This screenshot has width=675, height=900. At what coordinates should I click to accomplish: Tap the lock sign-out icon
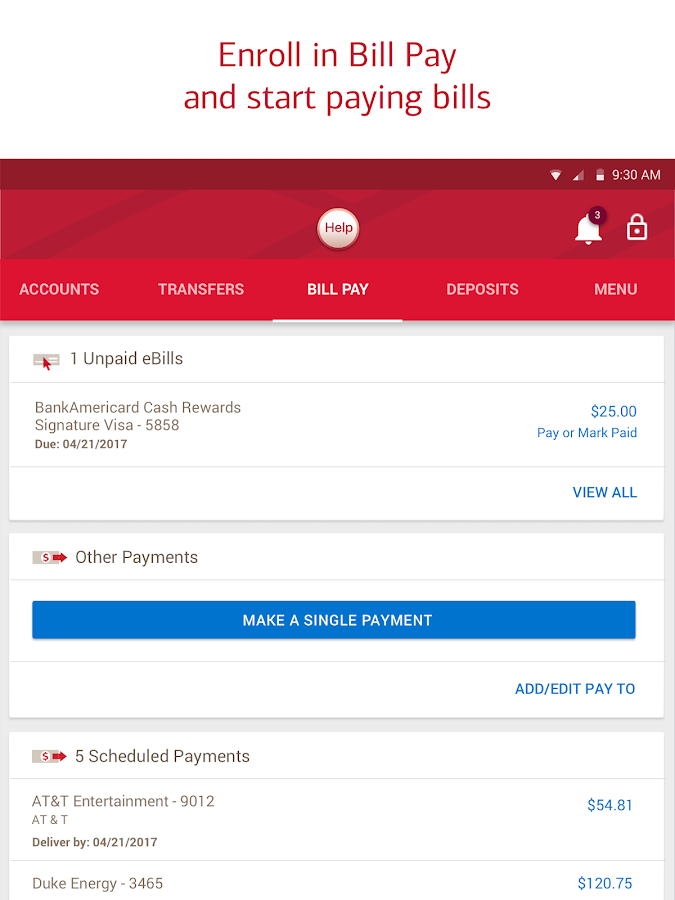tap(637, 228)
